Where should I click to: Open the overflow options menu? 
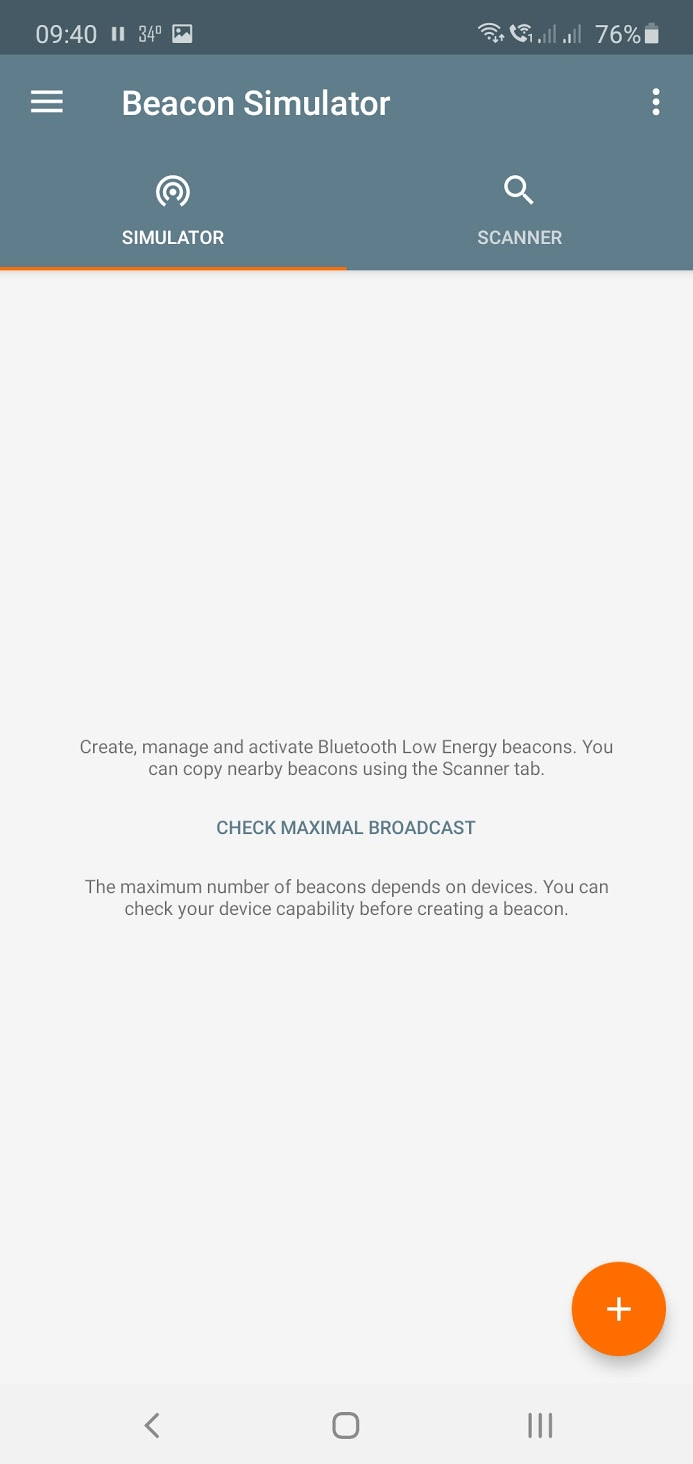[656, 102]
